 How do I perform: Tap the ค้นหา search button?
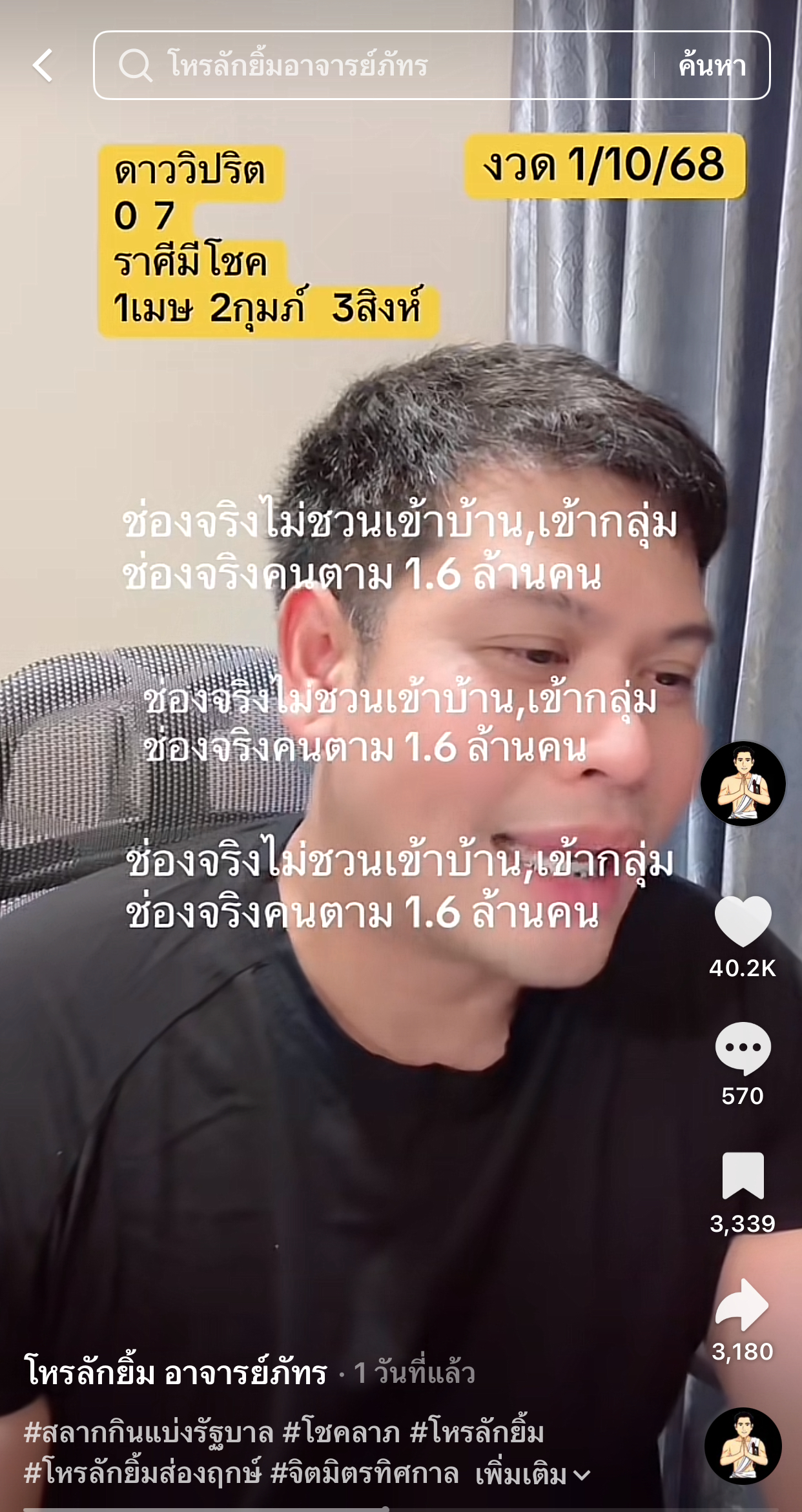[712, 65]
